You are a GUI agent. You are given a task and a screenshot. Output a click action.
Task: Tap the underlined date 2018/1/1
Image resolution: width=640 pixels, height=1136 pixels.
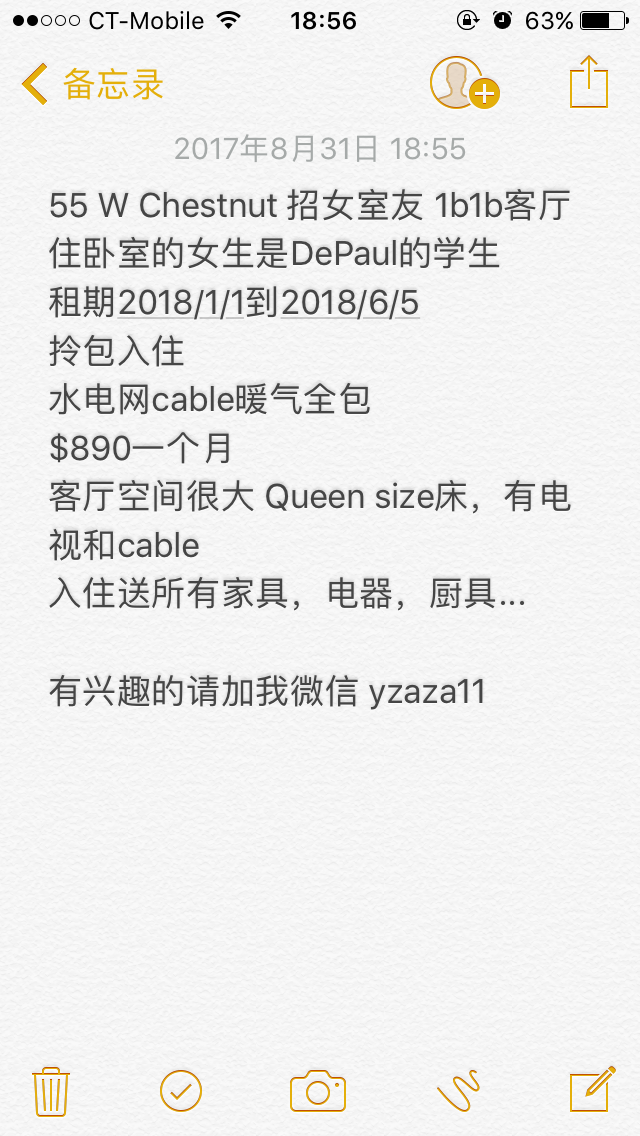click(x=181, y=301)
